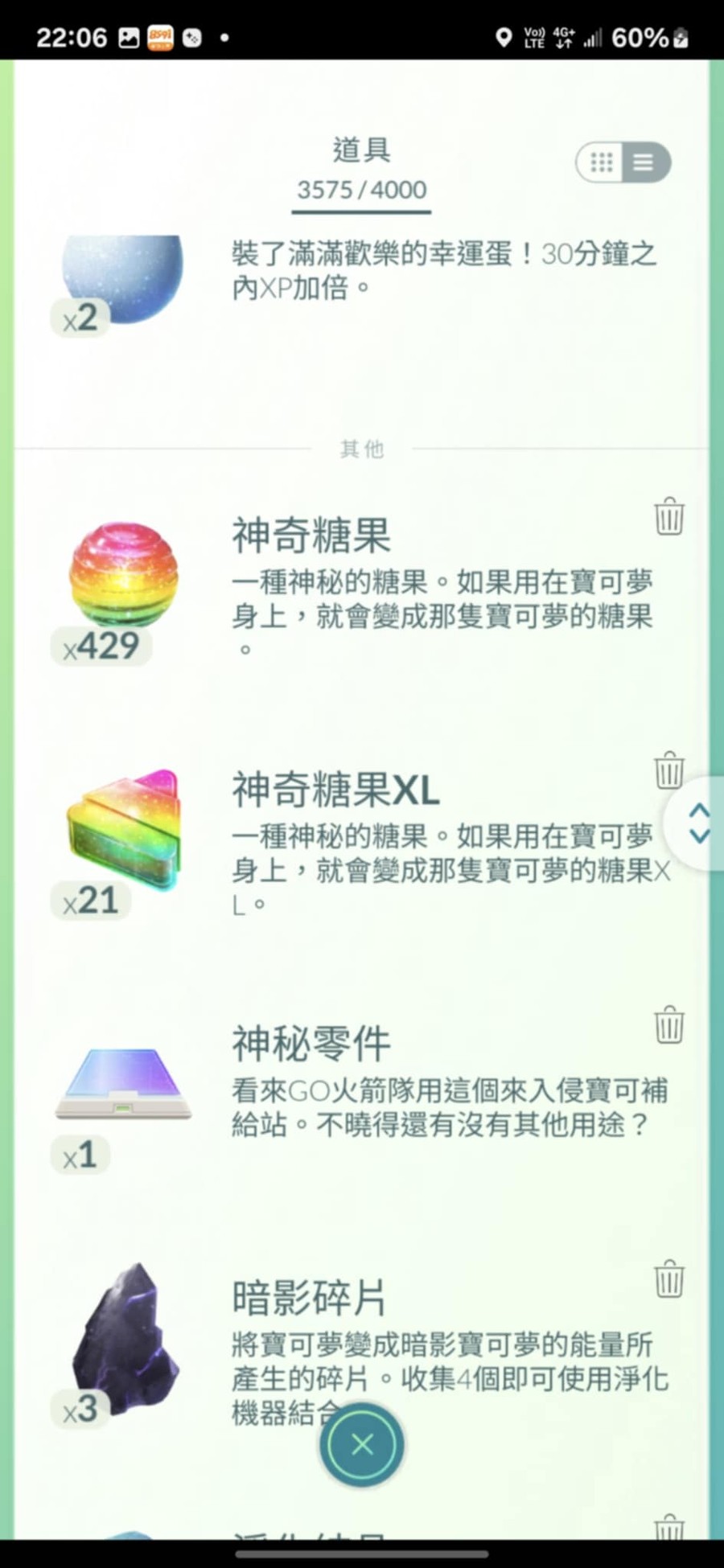The height and width of the screenshot is (1568, 724).
Task: Discard 神奇糖果 with trash icon
Action: point(668,516)
